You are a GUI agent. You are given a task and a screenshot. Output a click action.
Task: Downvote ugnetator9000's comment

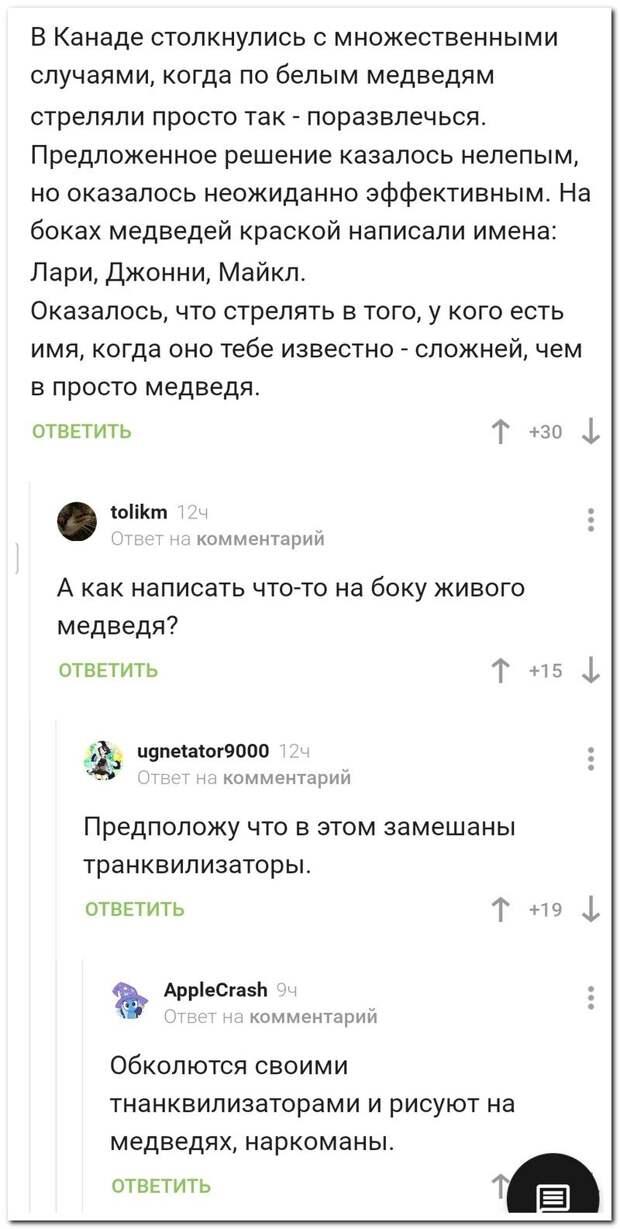tap(590, 909)
